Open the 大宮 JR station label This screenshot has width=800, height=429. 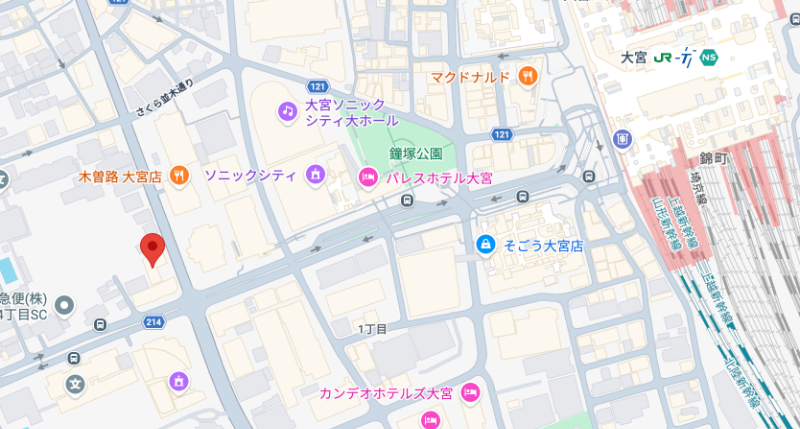pyautogui.click(x=635, y=57)
